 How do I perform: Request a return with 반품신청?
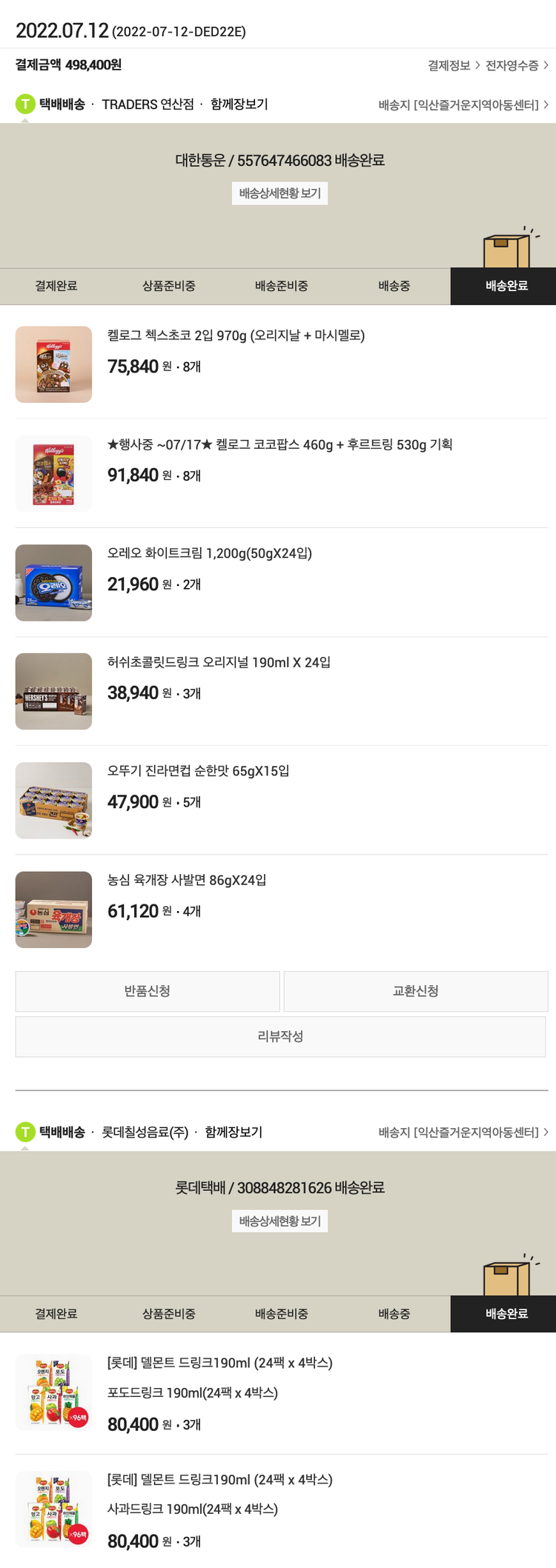point(148,991)
